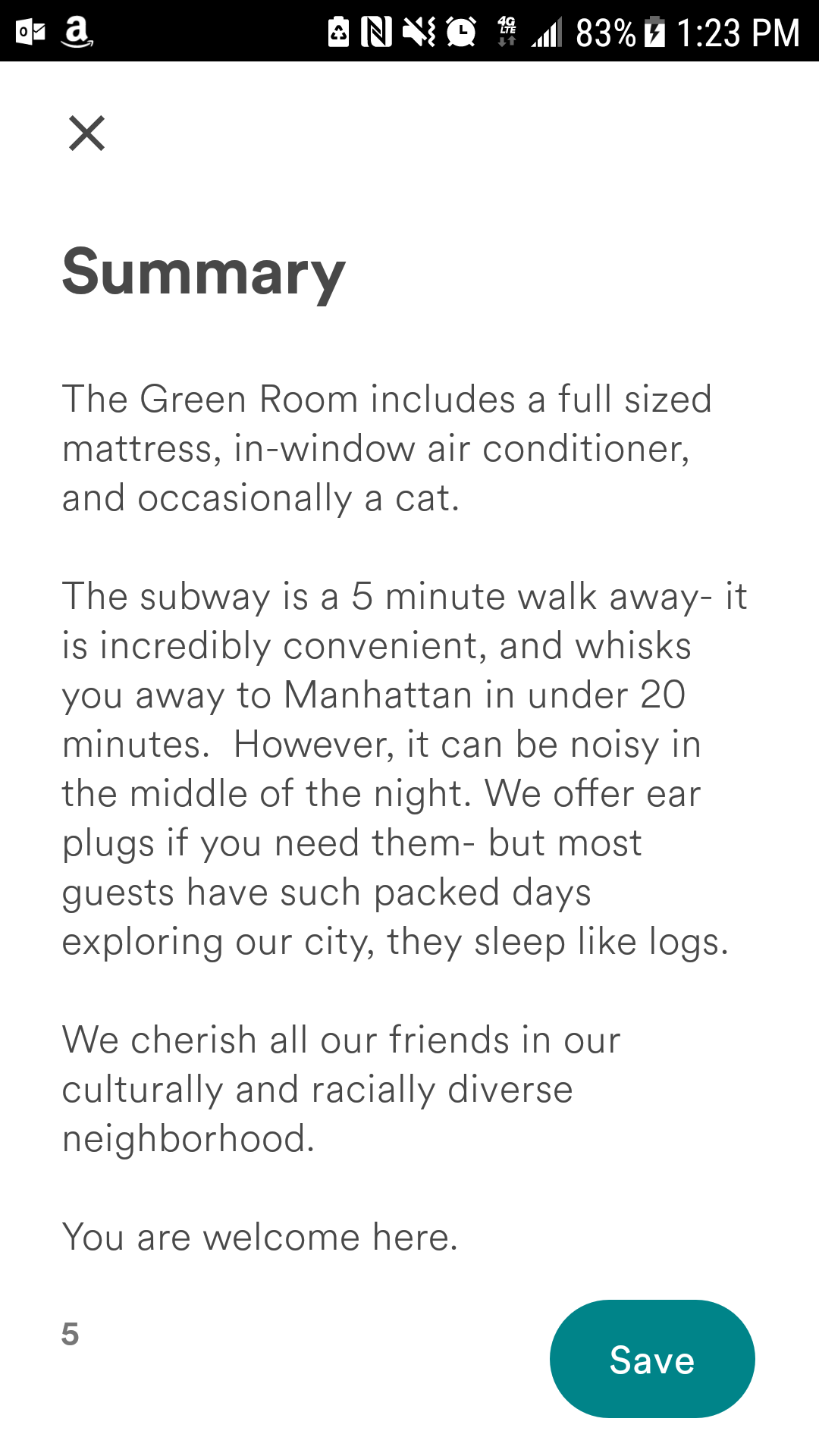Edit the summary description text
819x1456 pixels.
click(405, 817)
